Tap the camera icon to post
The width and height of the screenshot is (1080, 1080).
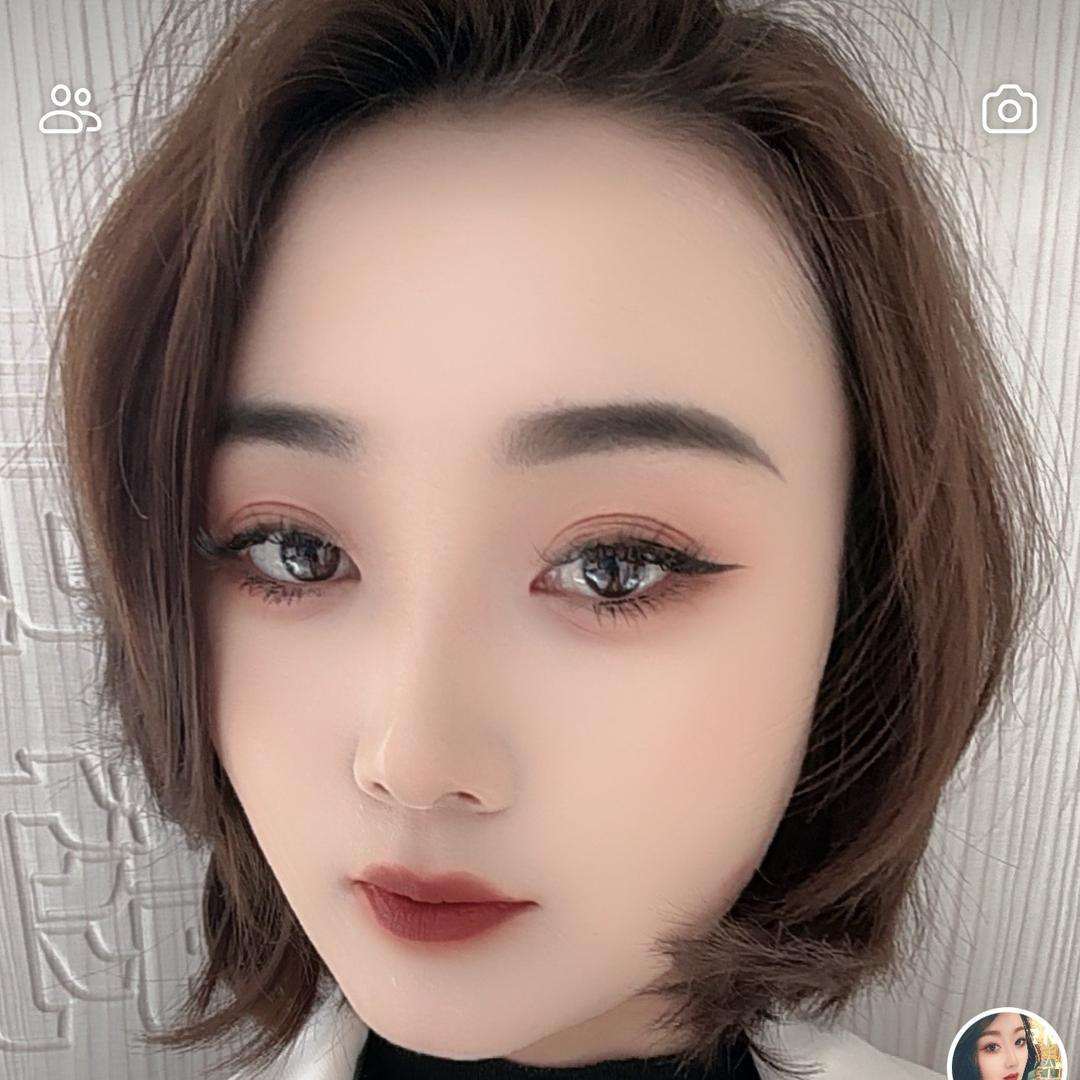[1009, 110]
